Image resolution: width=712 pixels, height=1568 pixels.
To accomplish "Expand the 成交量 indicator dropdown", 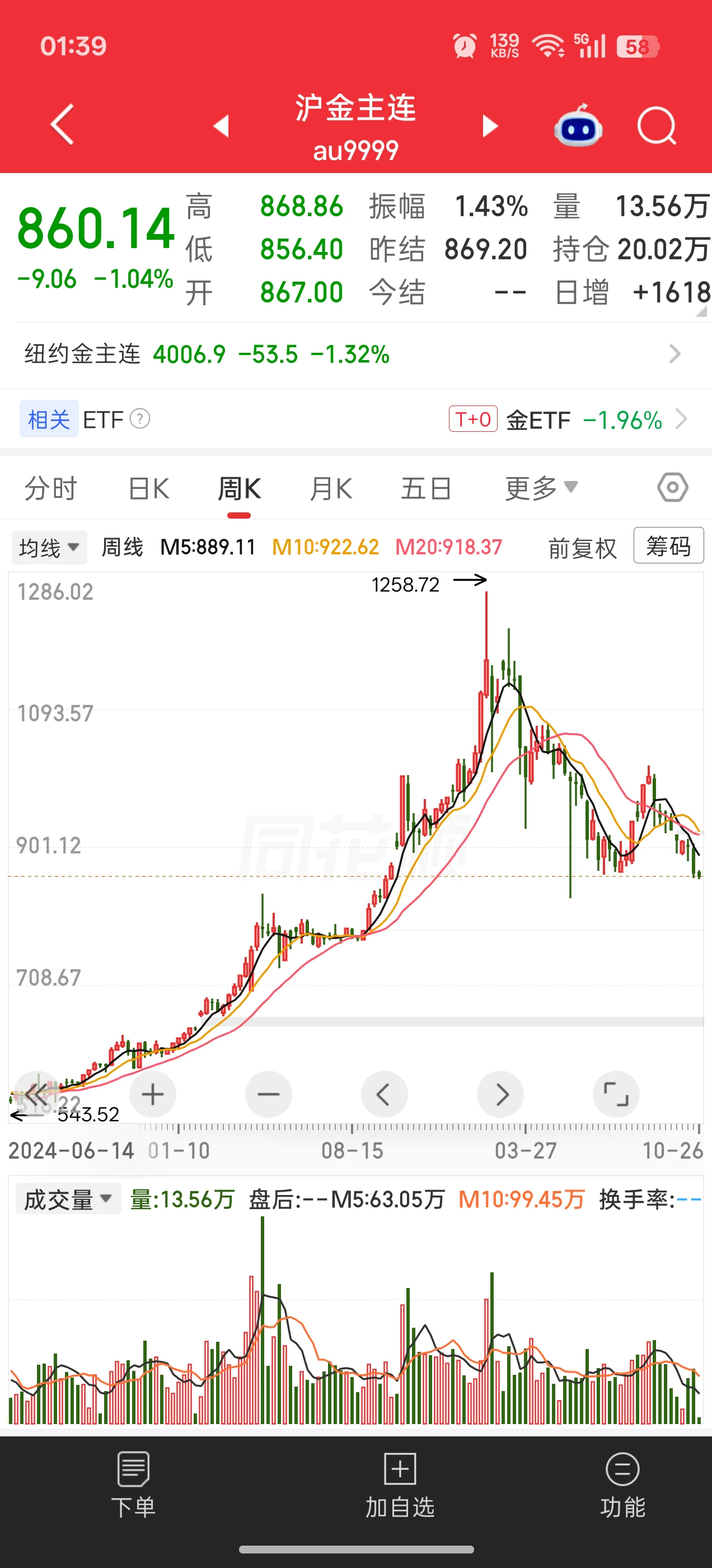I will (68, 1199).
